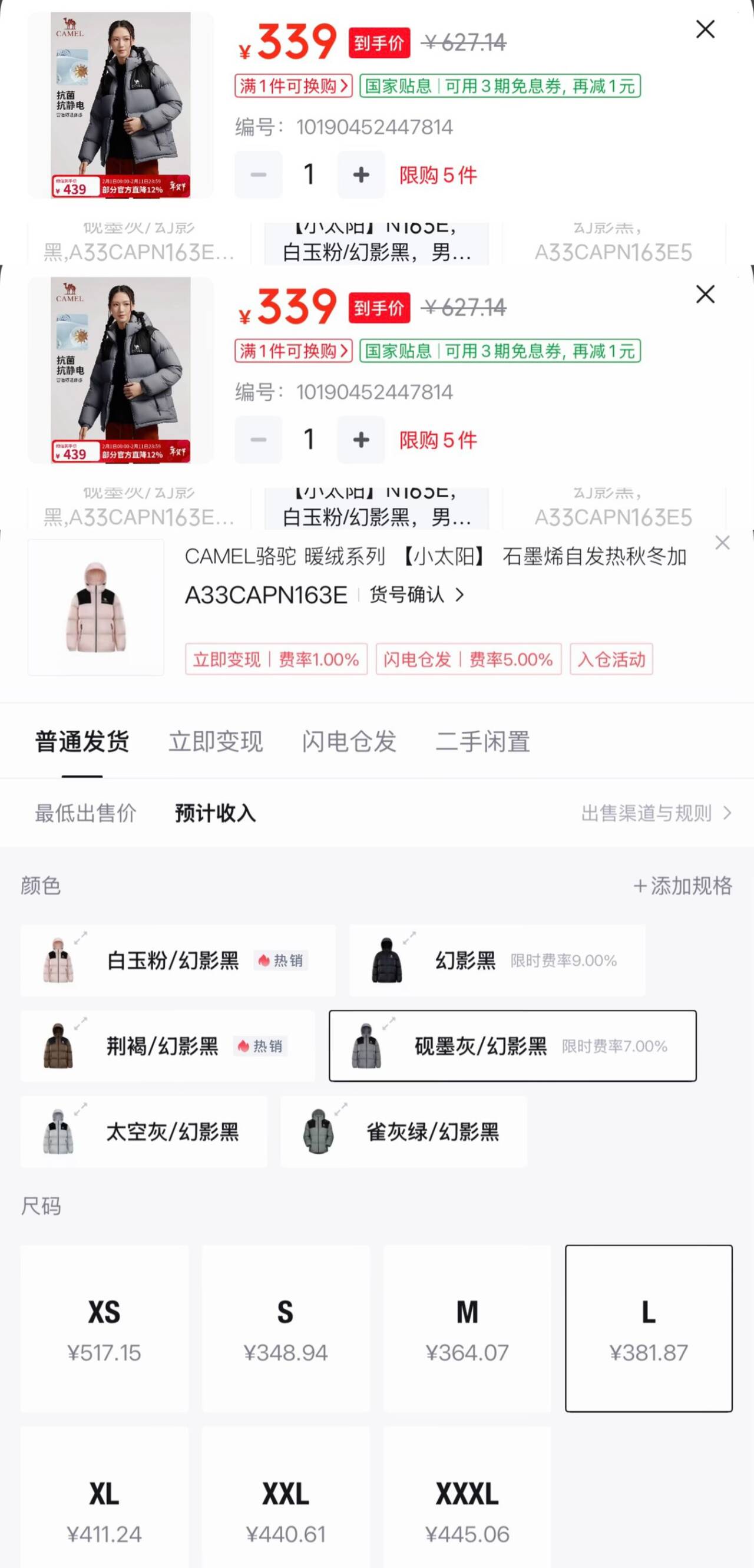The image size is (754, 1568).
Task: Choose size L
Action: 649,1328
